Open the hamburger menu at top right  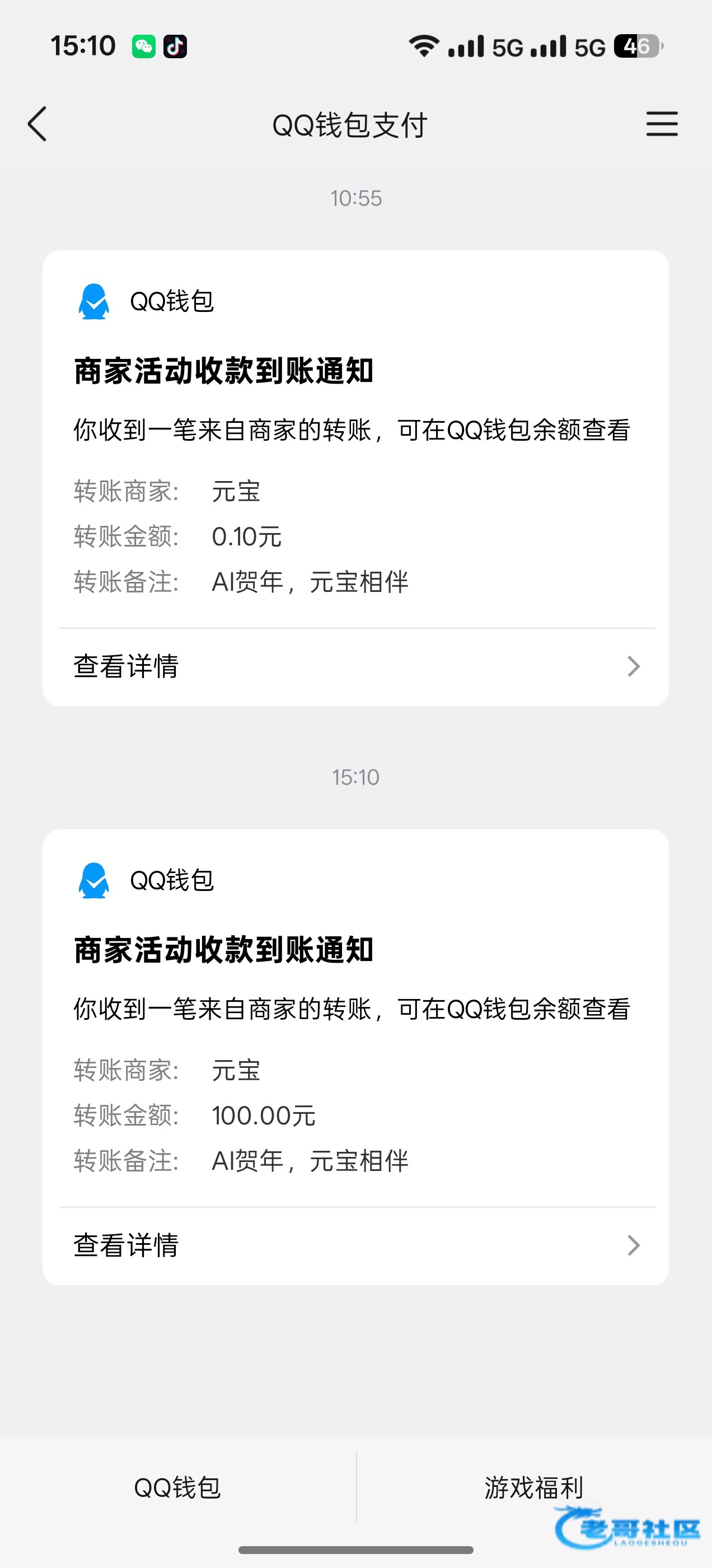click(x=662, y=124)
